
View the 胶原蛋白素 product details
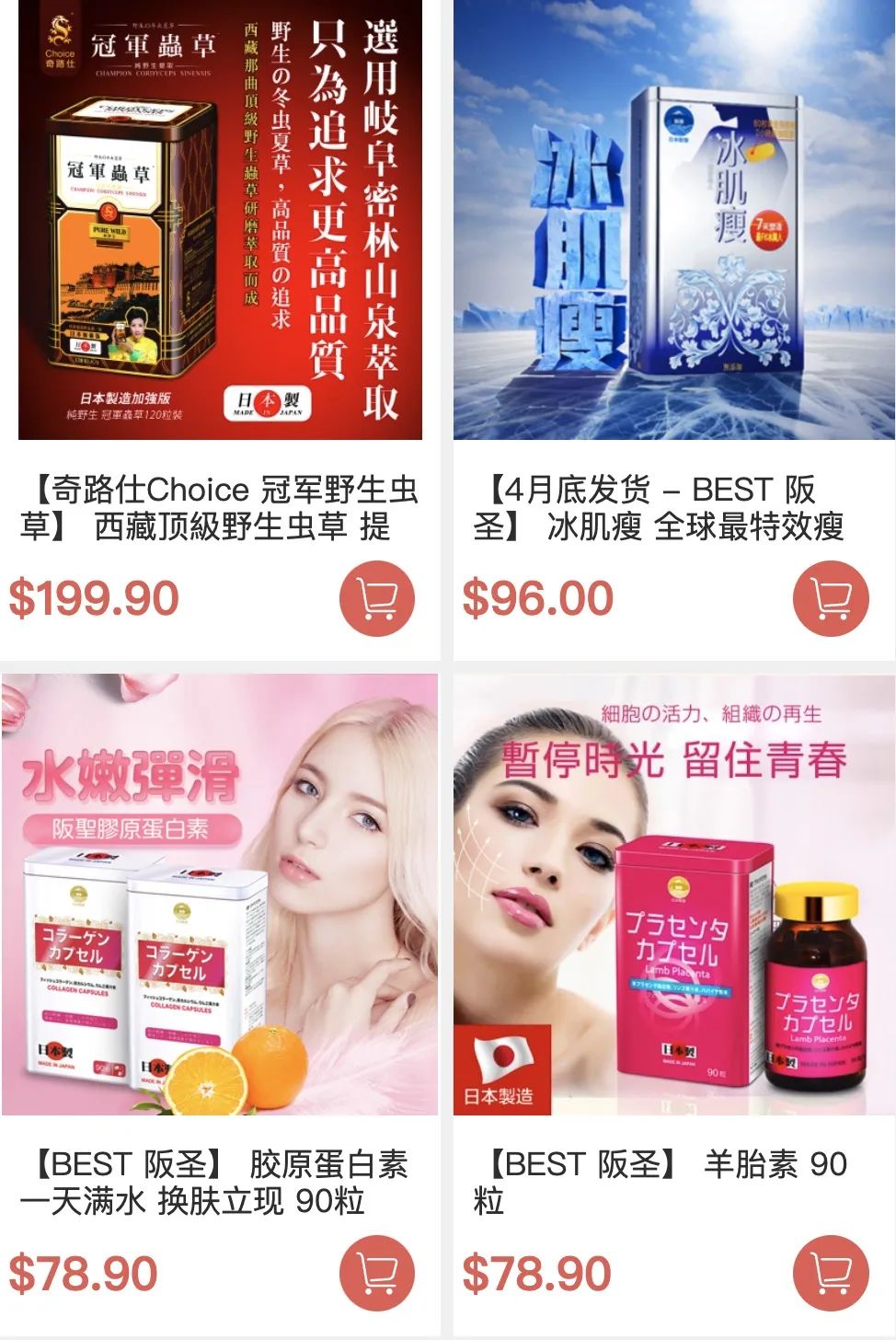[x=220, y=895]
